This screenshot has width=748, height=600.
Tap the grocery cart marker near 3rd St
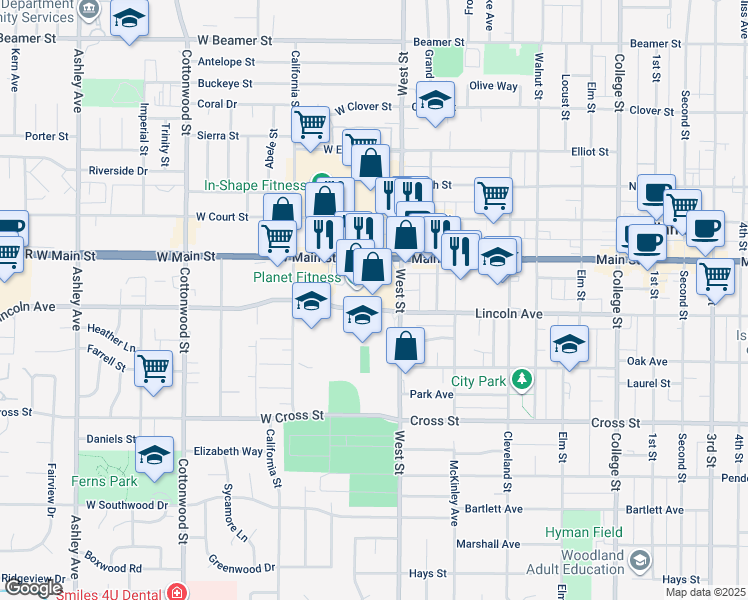pyautogui.click(x=715, y=275)
